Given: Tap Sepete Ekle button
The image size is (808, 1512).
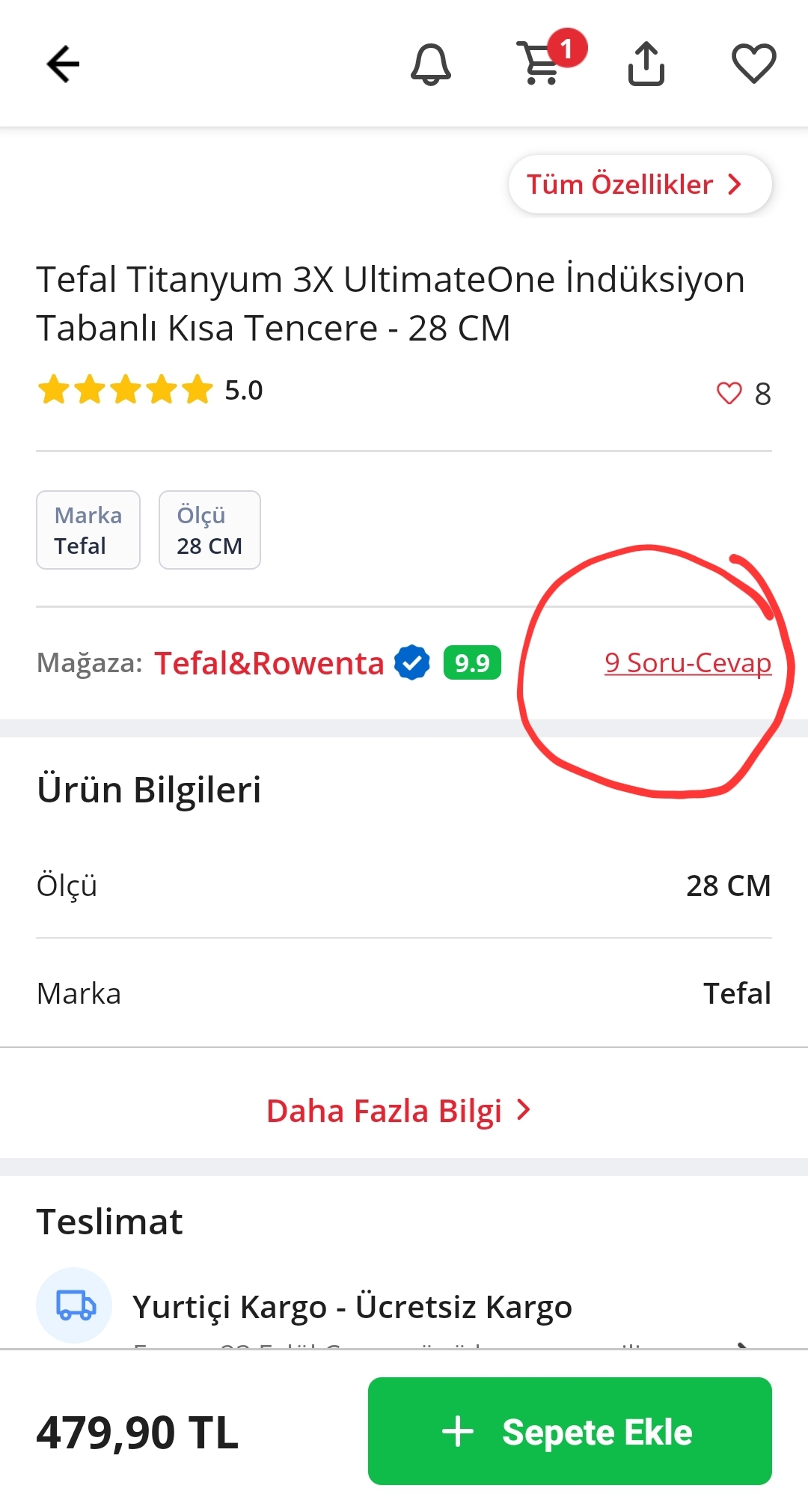Looking at the screenshot, I should click(569, 1431).
